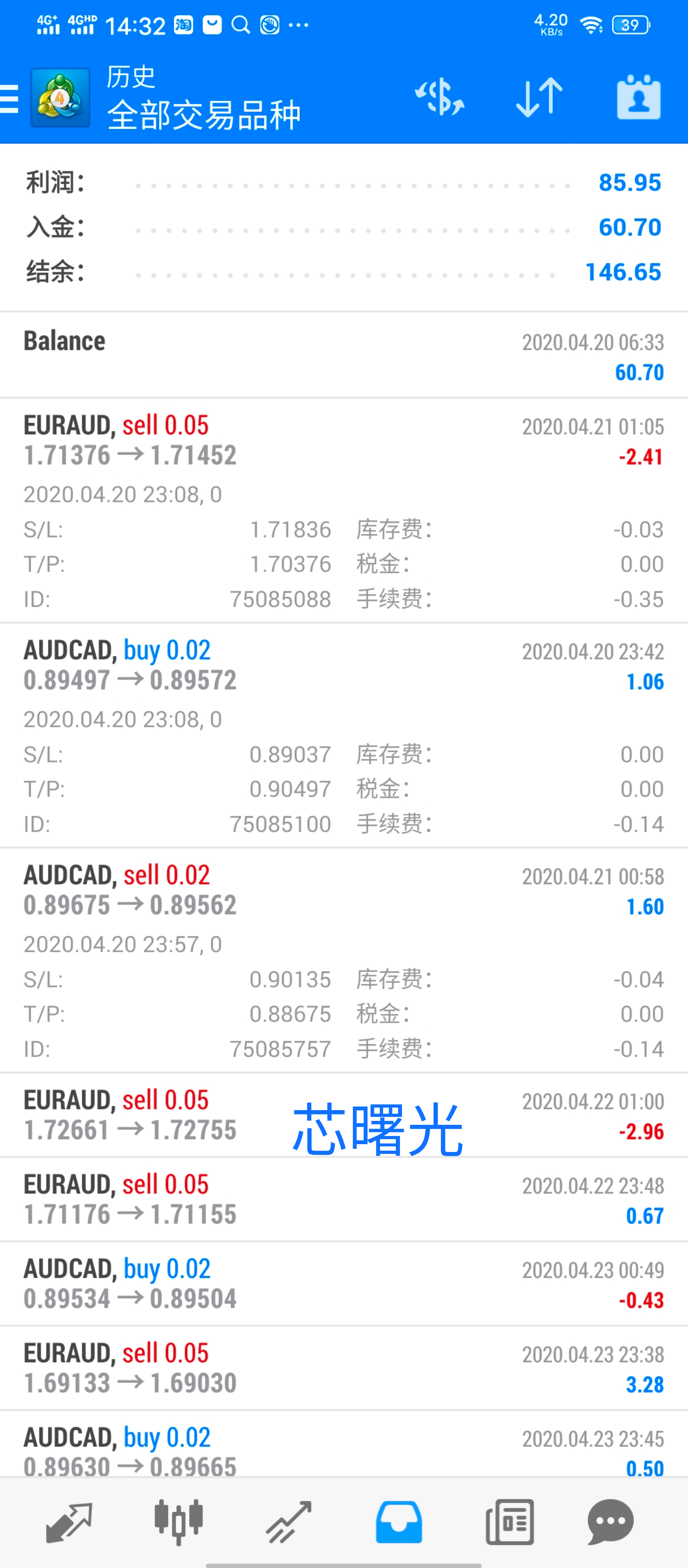Open the side drawer menu
Screen dimensions: 688x1568
[10, 98]
